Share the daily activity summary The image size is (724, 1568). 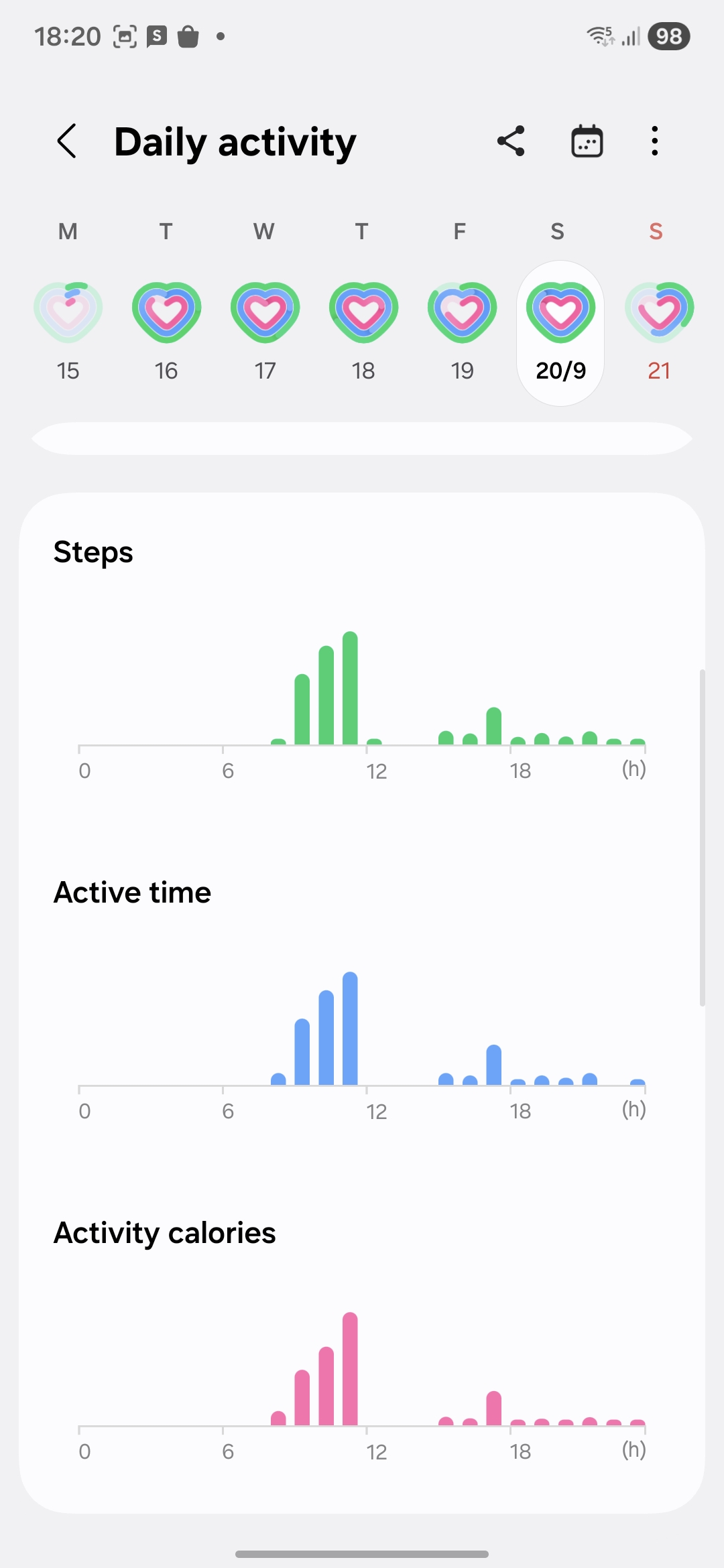point(511,141)
